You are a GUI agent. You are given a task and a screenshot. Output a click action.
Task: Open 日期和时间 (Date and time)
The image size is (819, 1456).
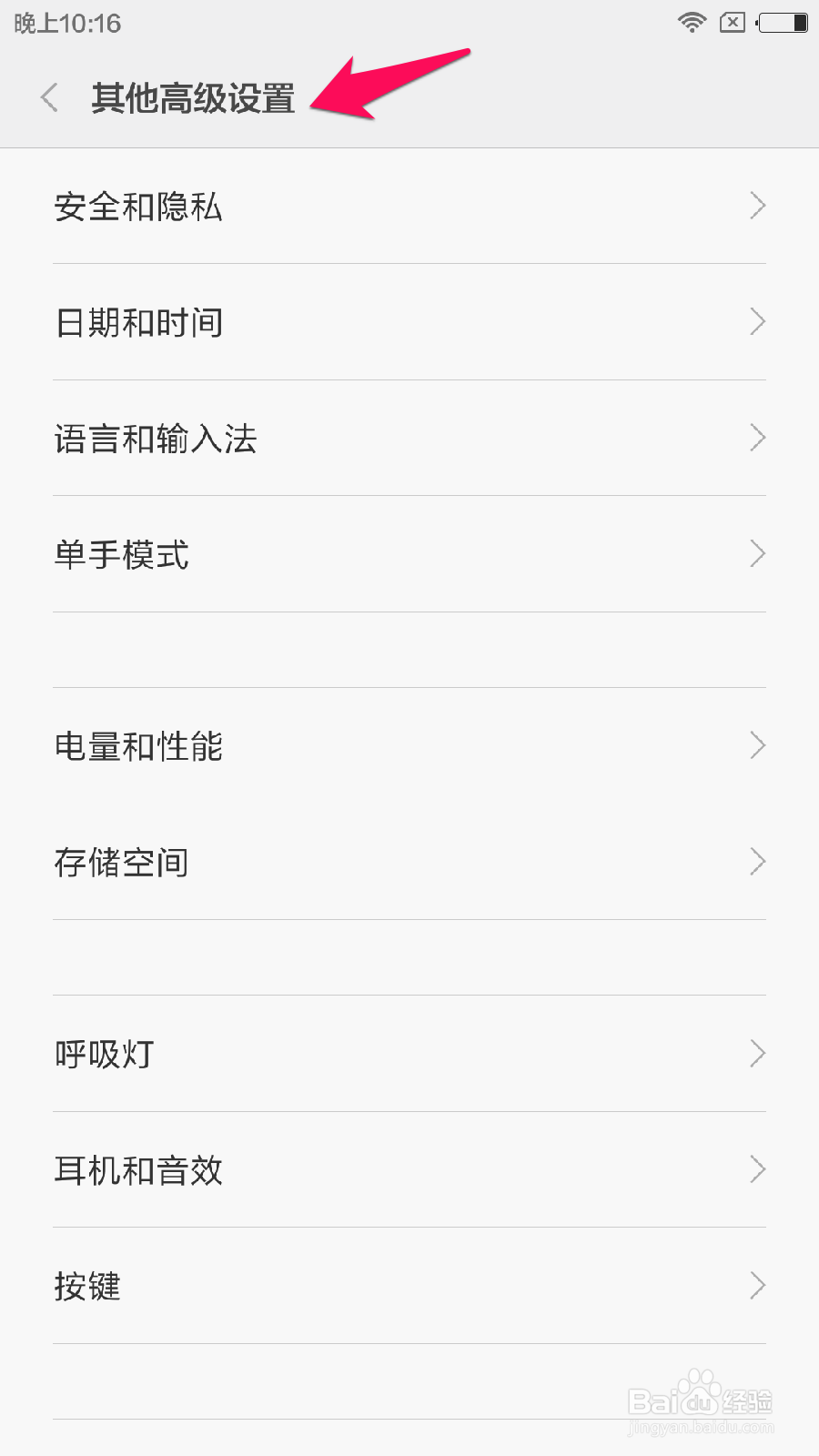coord(138,322)
